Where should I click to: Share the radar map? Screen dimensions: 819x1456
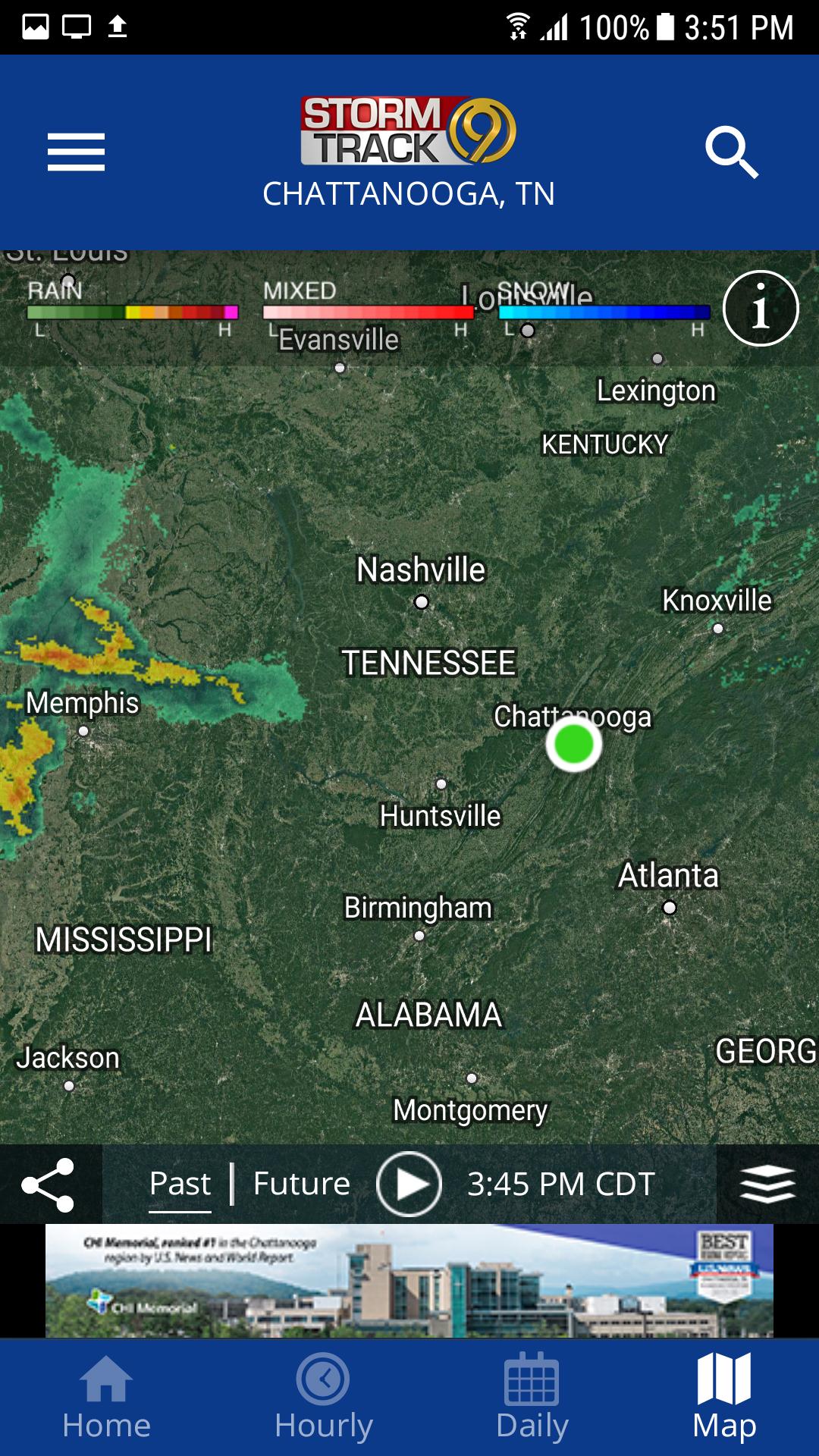point(49,1185)
